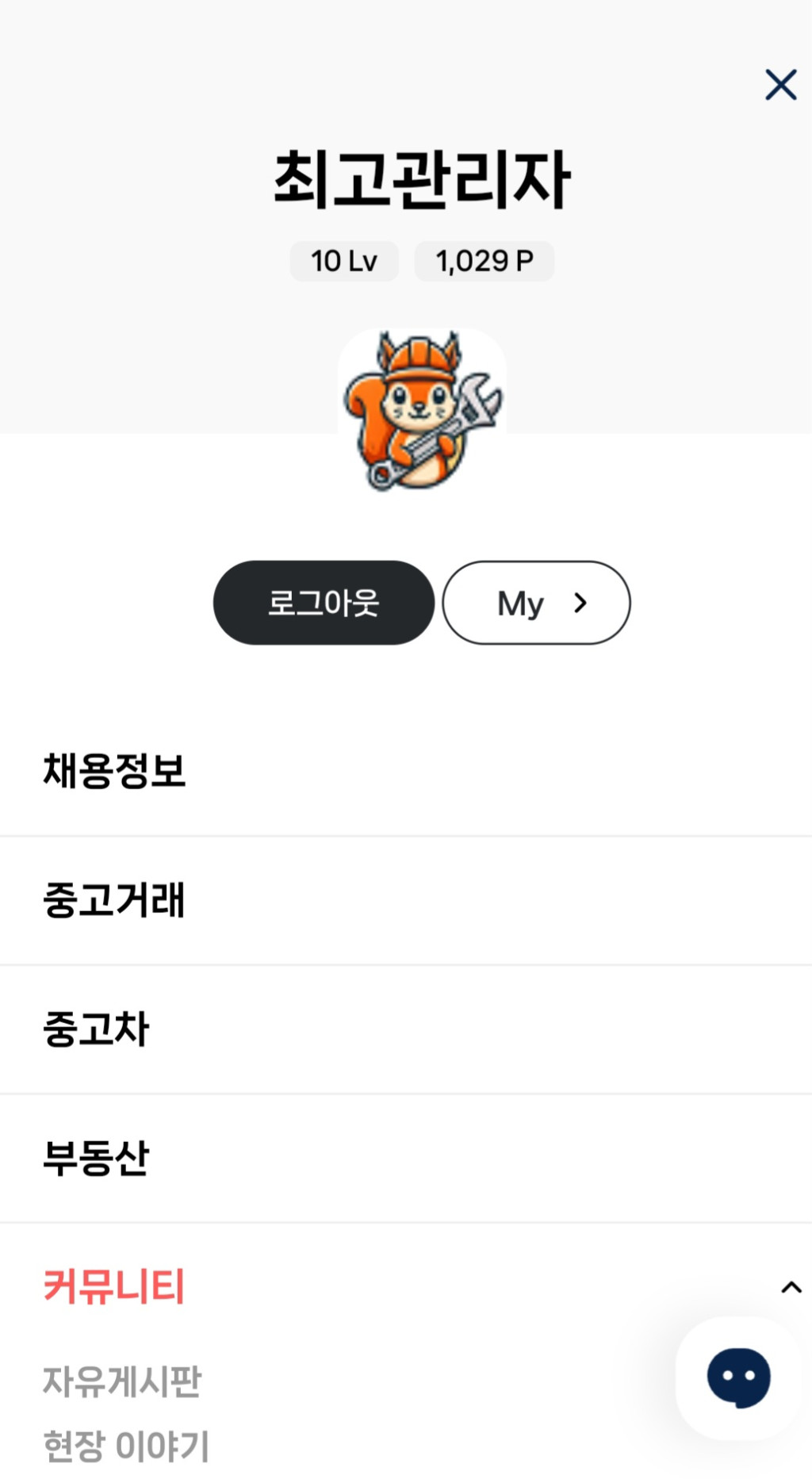The height and width of the screenshot is (1479, 812).
Task: Open the 부동산 category
Action: click(x=406, y=1159)
